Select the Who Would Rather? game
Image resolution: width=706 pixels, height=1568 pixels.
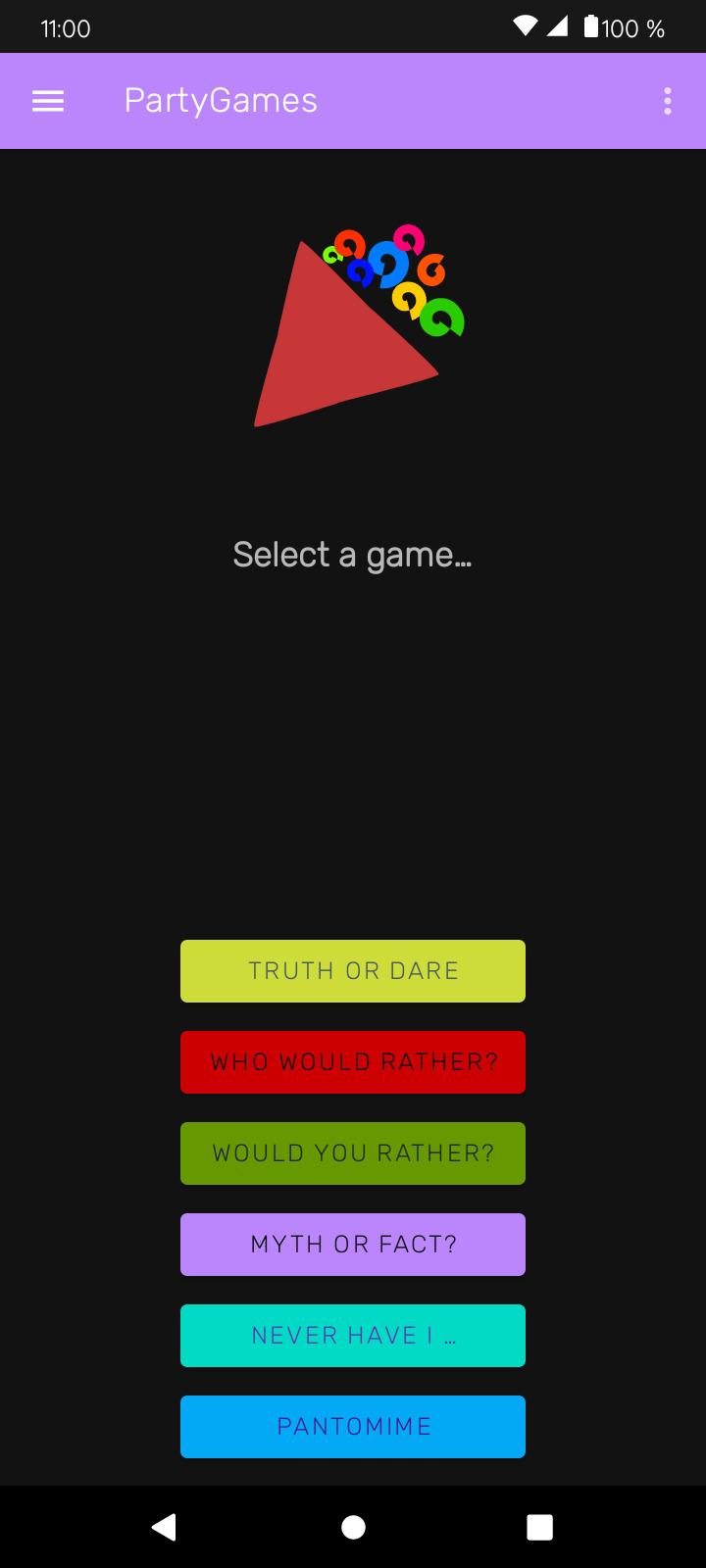pos(353,1062)
